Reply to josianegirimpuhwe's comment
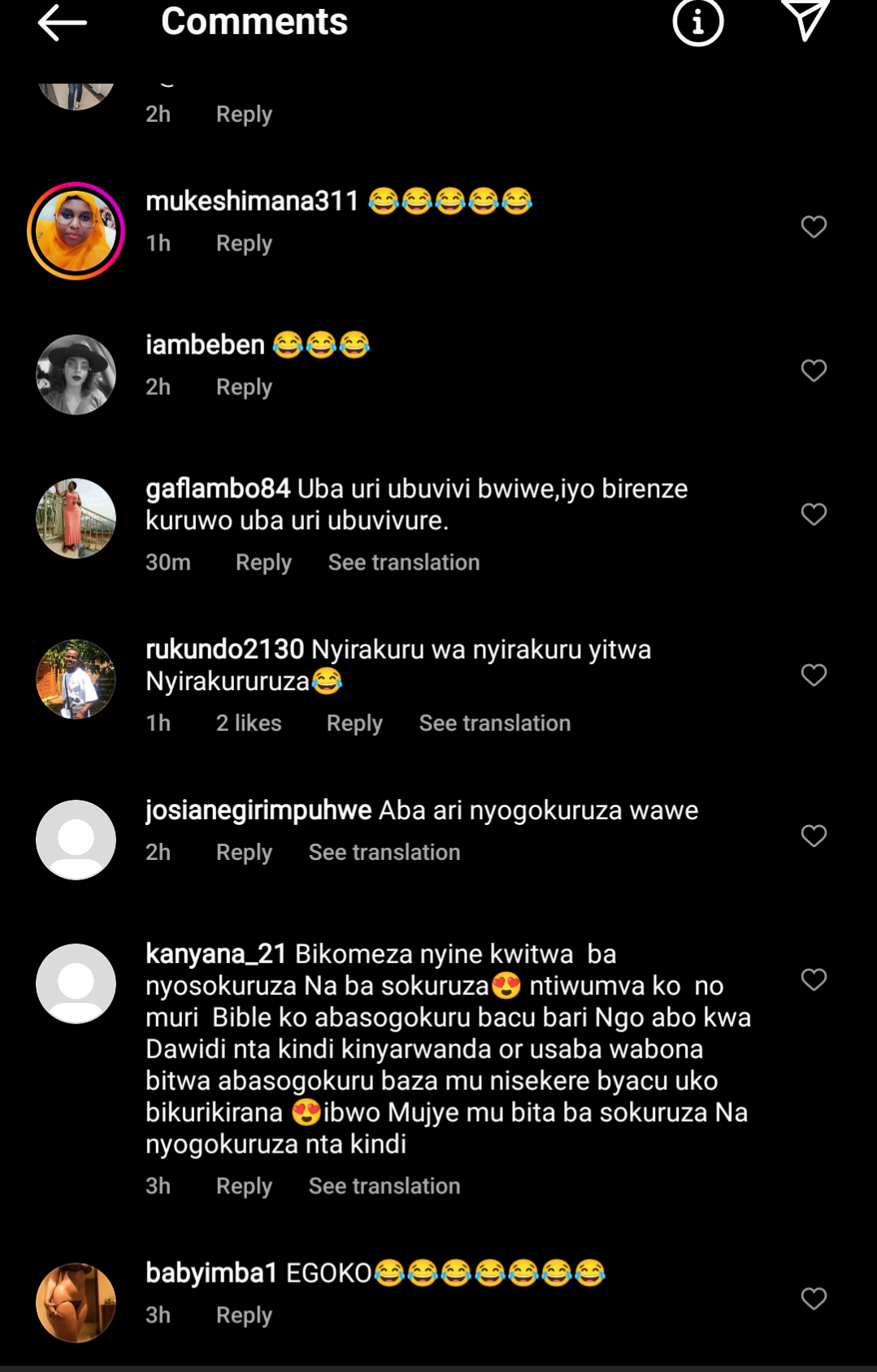Image resolution: width=877 pixels, height=1372 pixels. point(244,852)
